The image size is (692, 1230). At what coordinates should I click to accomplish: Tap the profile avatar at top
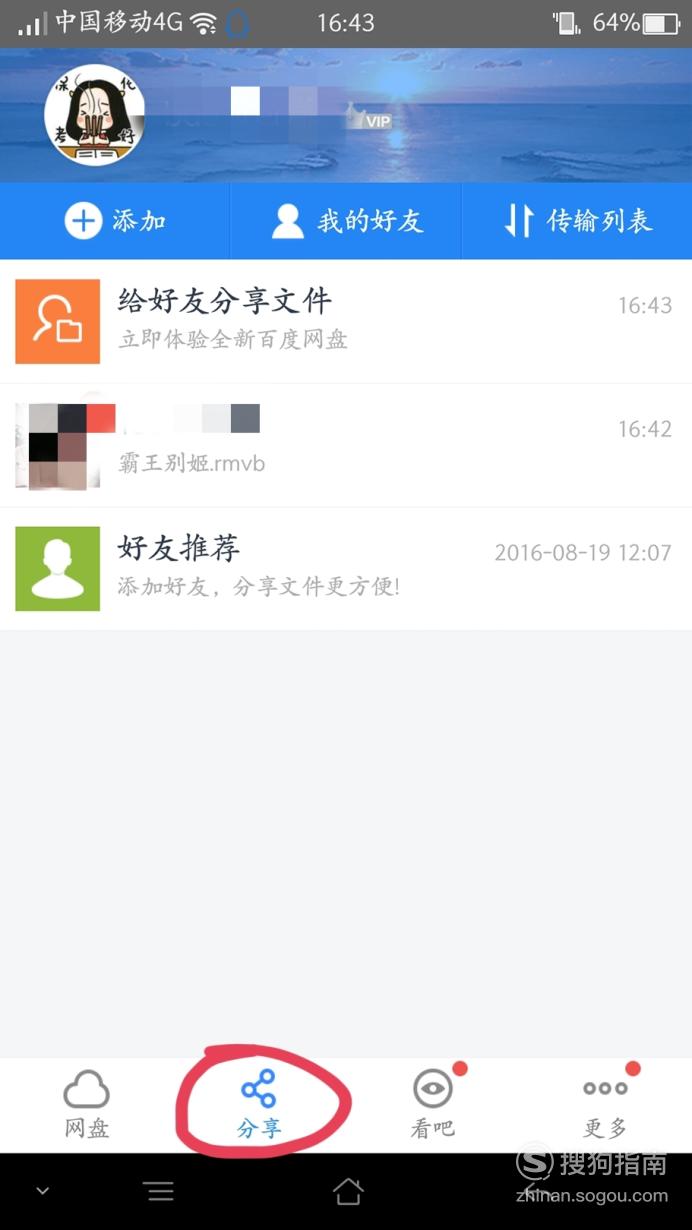point(95,115)
